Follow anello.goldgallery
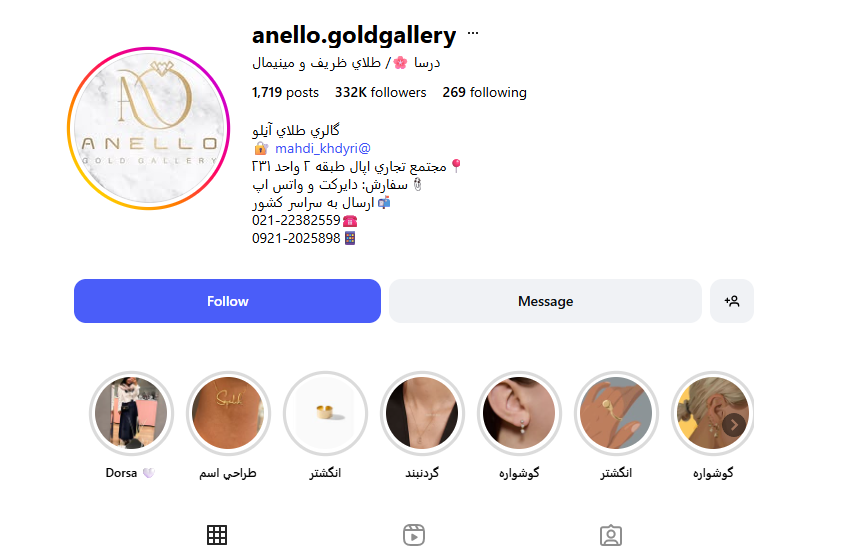 point(227,301)
